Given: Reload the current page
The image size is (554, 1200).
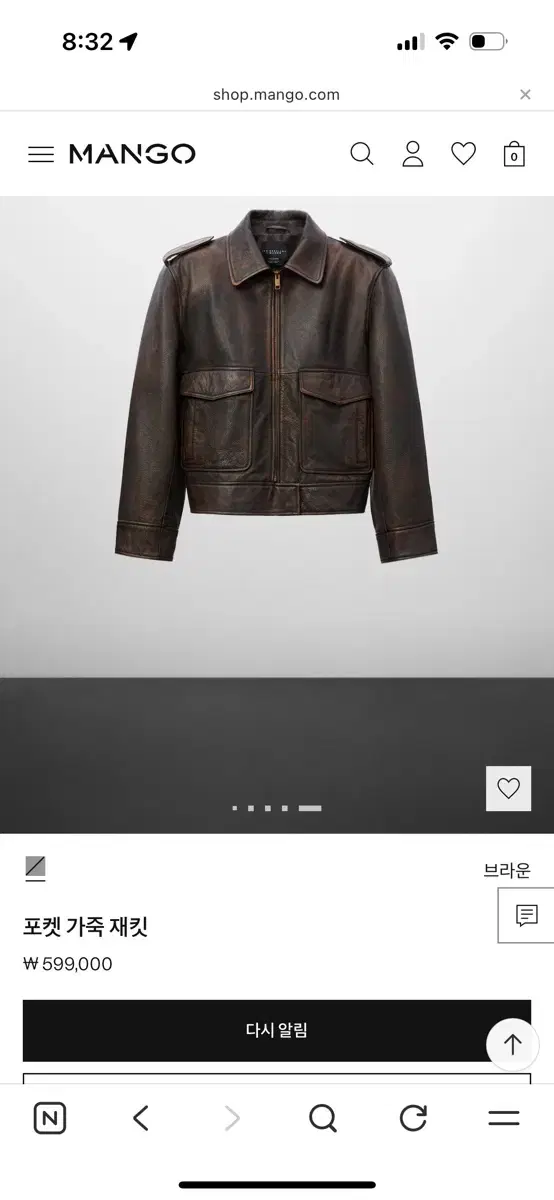Looking at the screenshot, I should pos(413,1118).
